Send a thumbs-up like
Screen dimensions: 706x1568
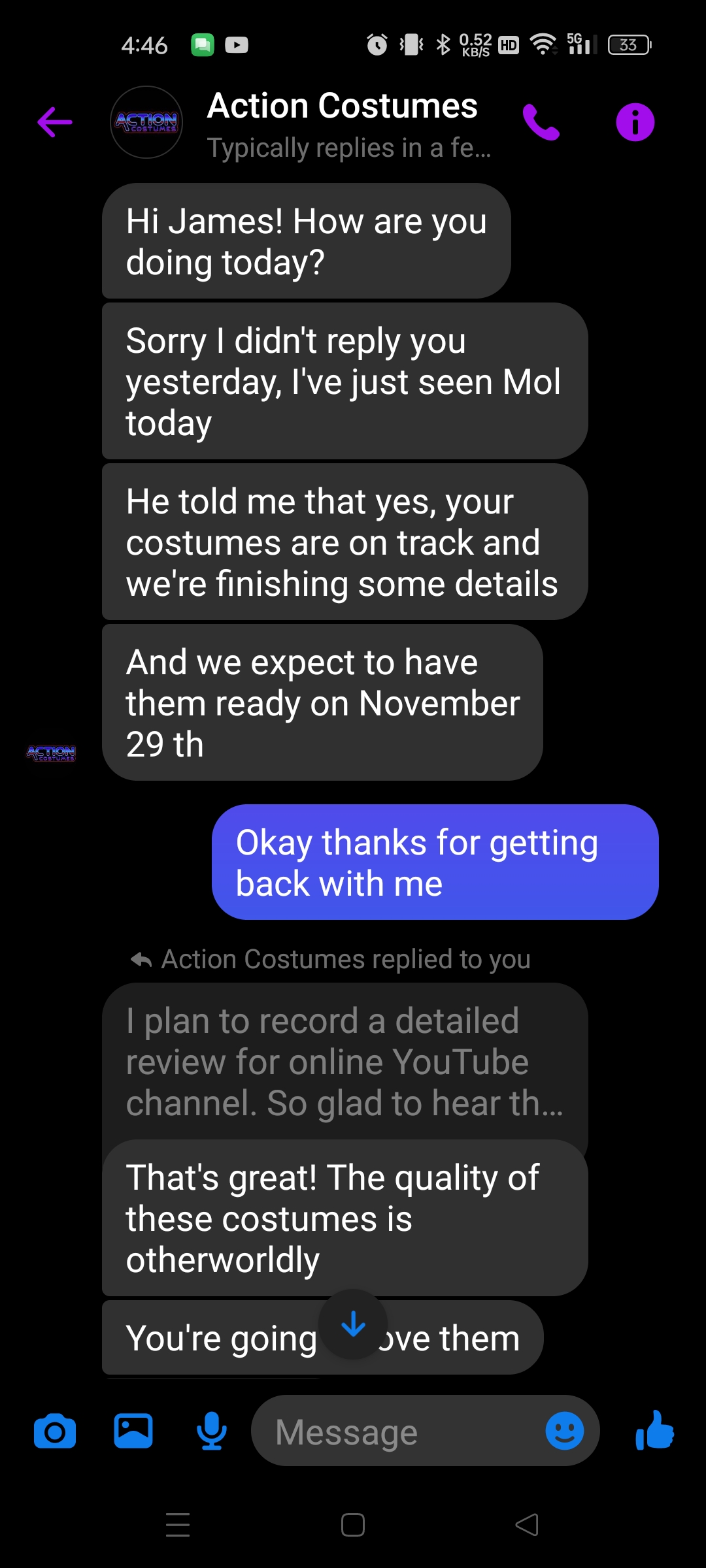(654, 1430)
